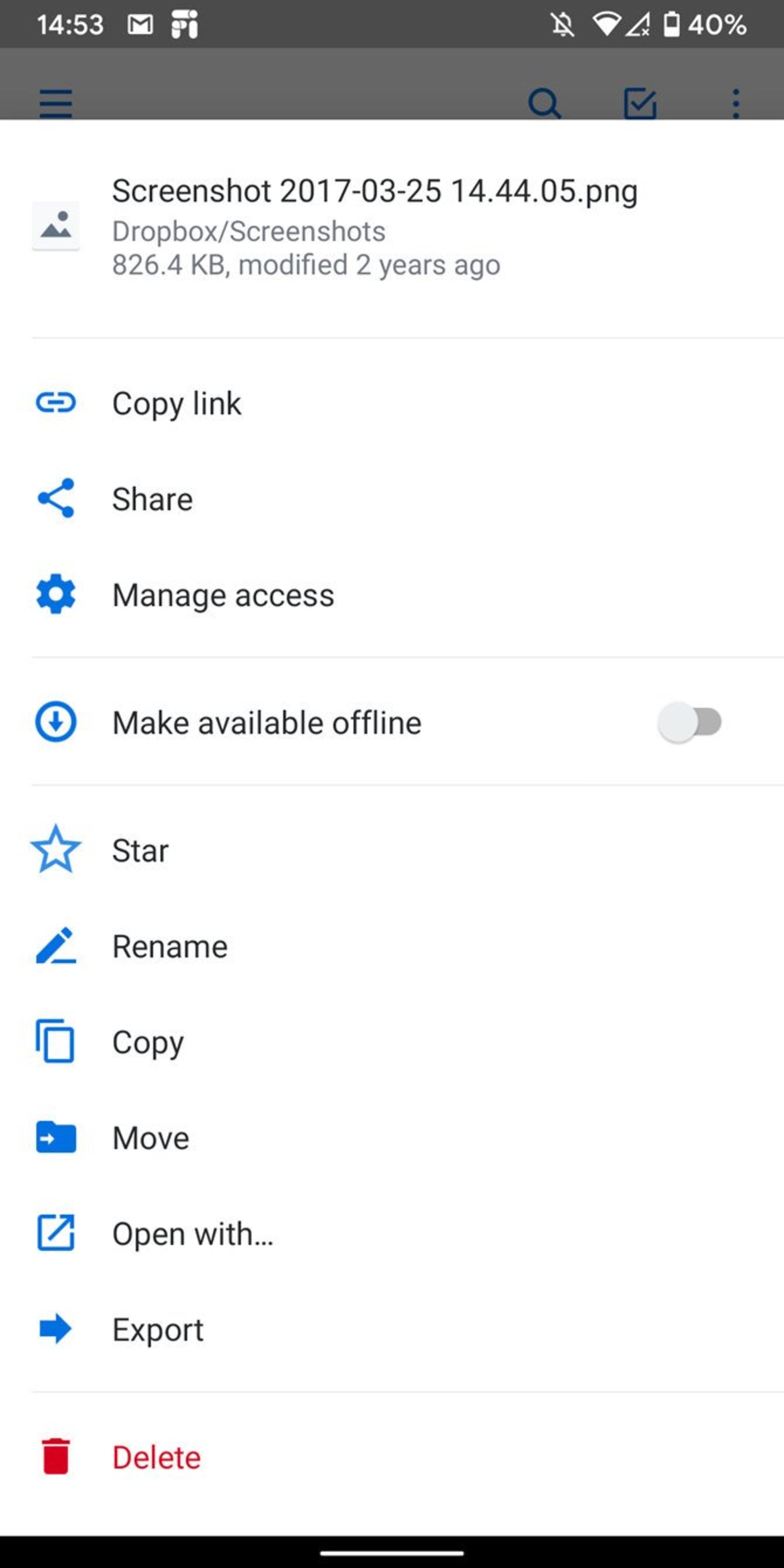Viewport: 784px width, 1568px height.
Task: Open the hamburger drawer menu
Action: [x=56, y=103]
